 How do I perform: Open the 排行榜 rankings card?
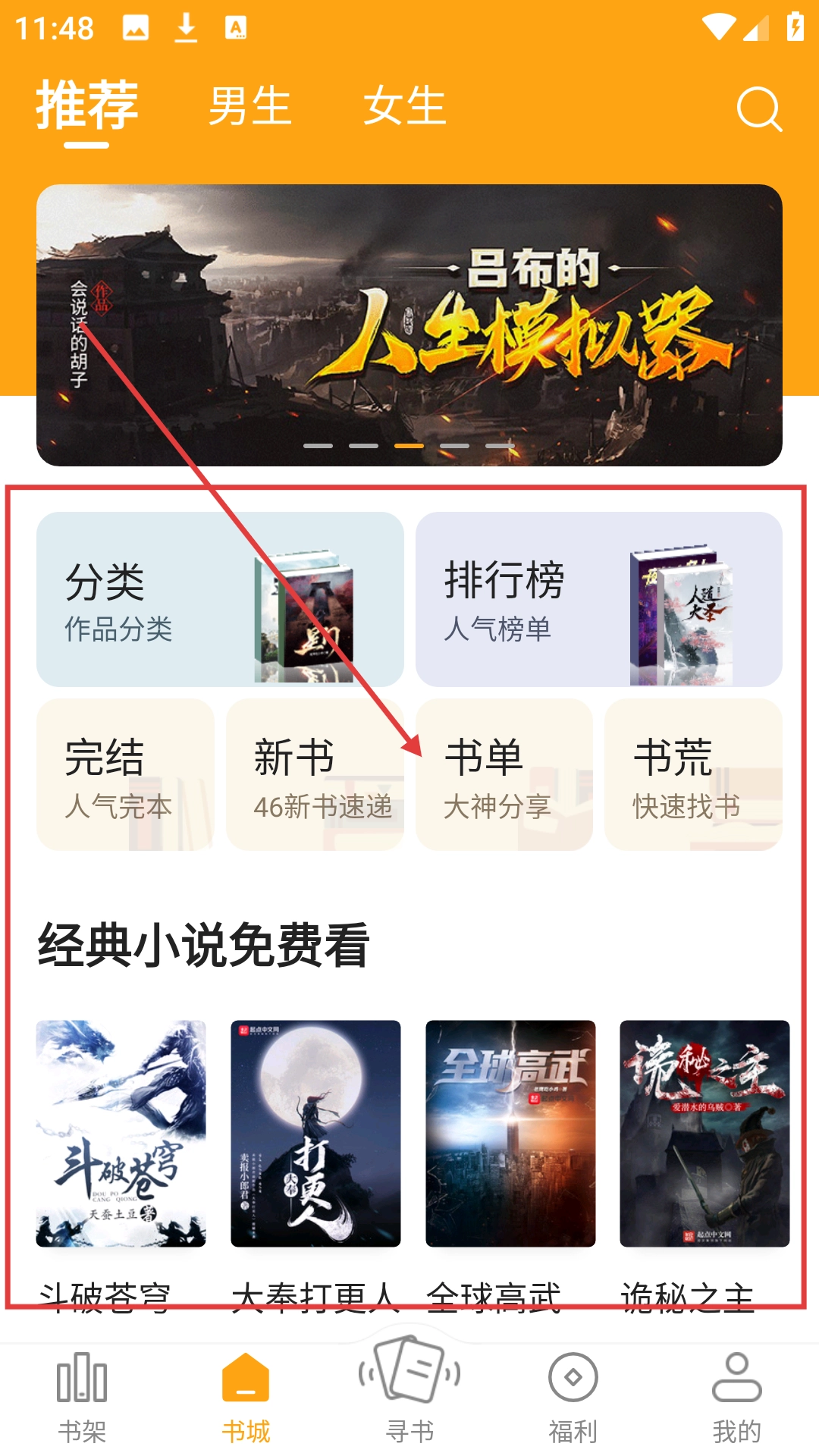[598, 599]
